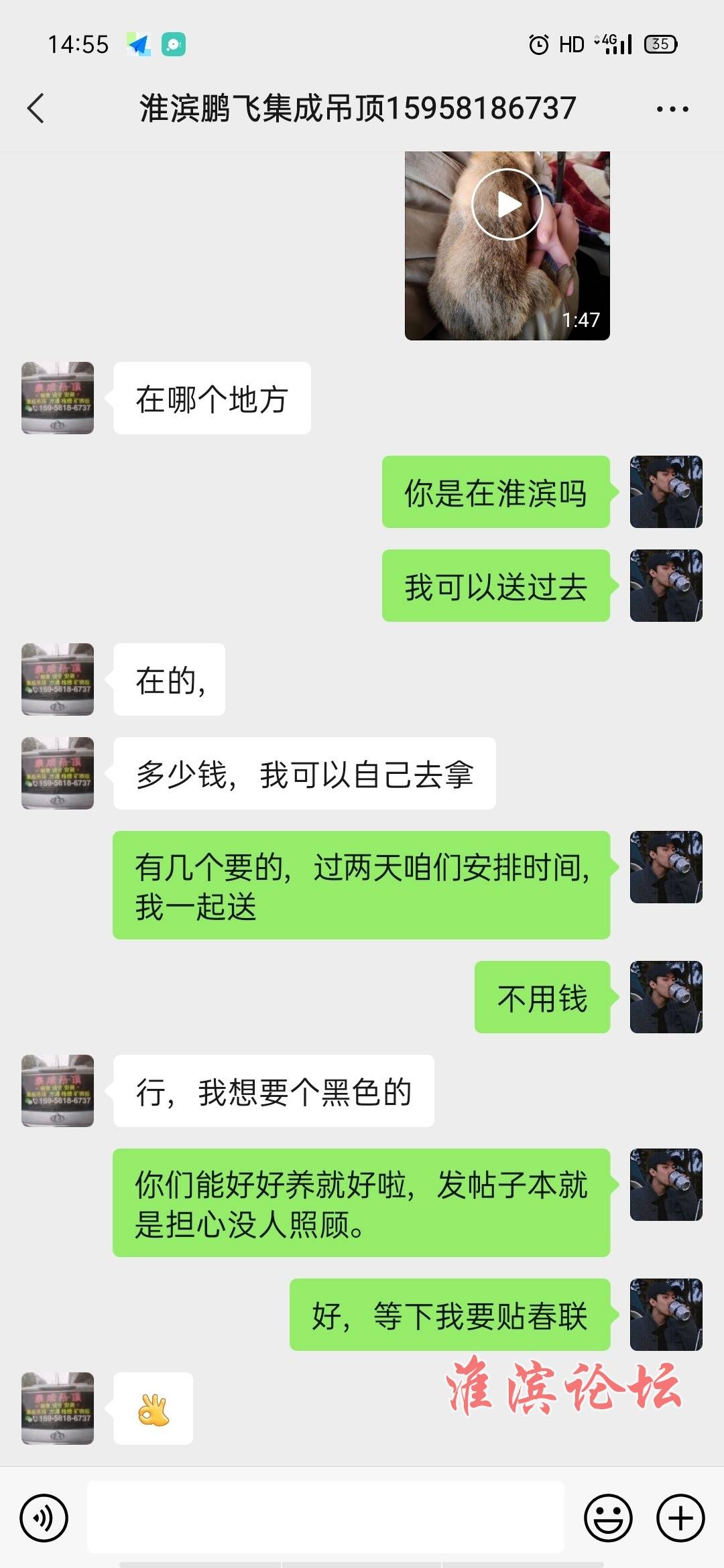Open the emoji sticker panel
The image size is (724, 1568).
[608, 1518]
